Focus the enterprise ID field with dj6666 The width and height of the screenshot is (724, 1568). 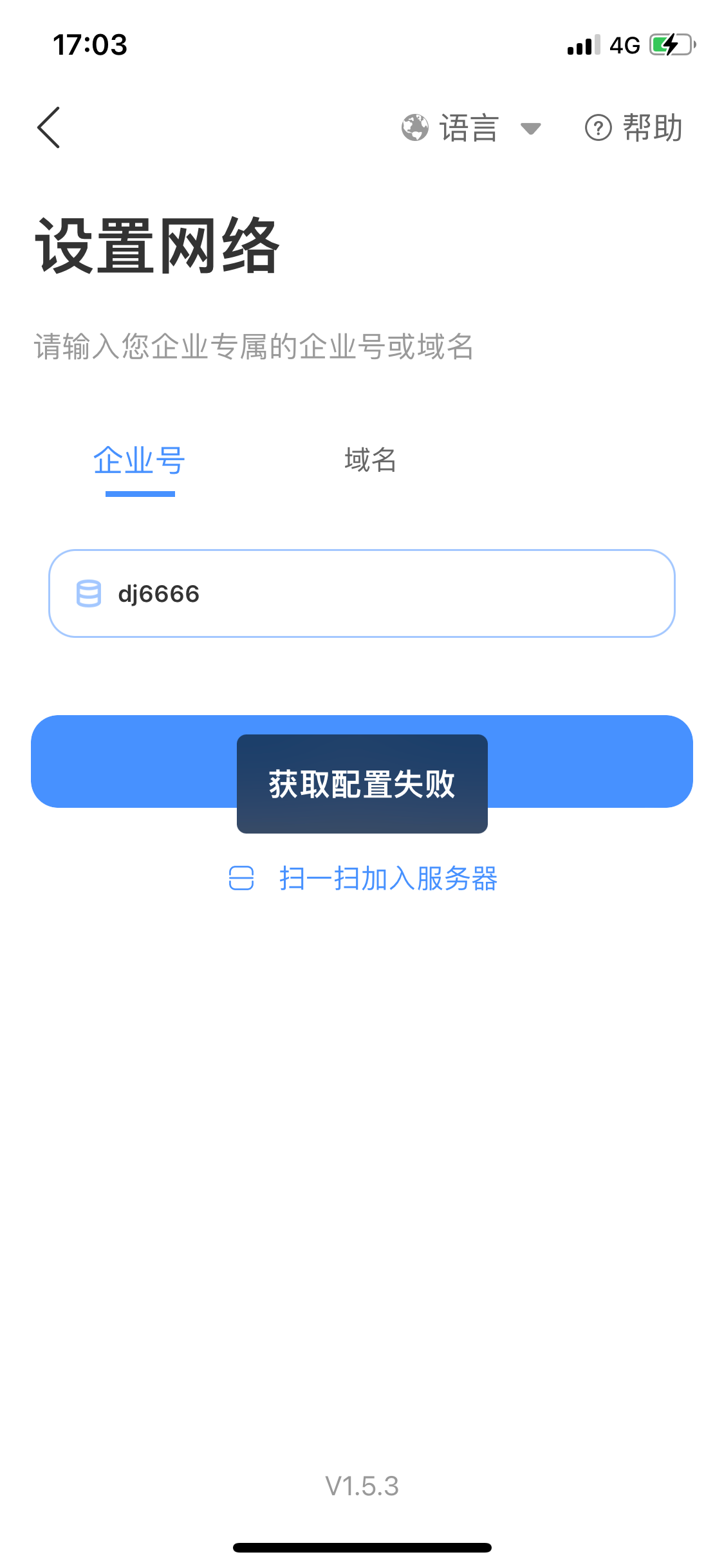pyautogui.click(x=362, y=593)
